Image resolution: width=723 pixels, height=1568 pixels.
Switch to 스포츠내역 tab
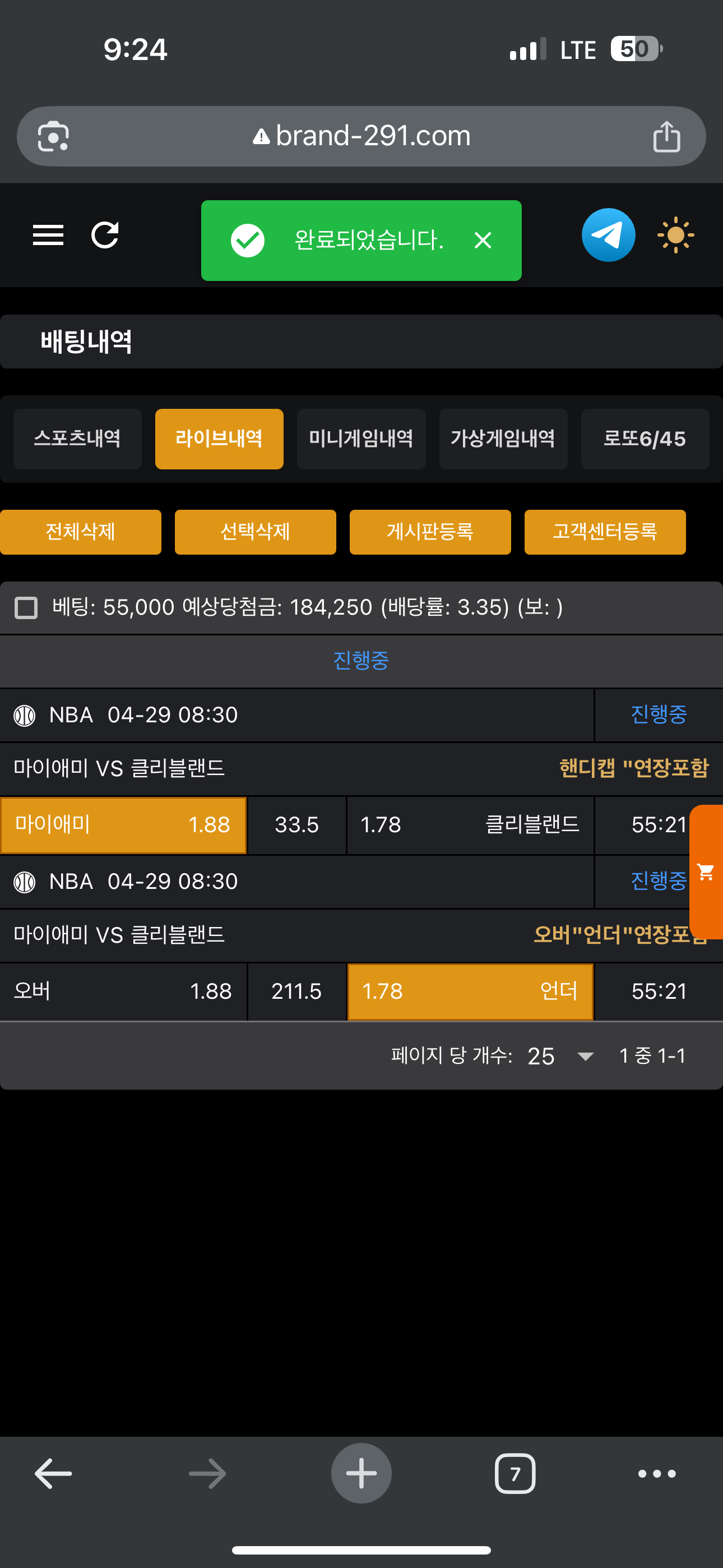click(x=77, y=439)
